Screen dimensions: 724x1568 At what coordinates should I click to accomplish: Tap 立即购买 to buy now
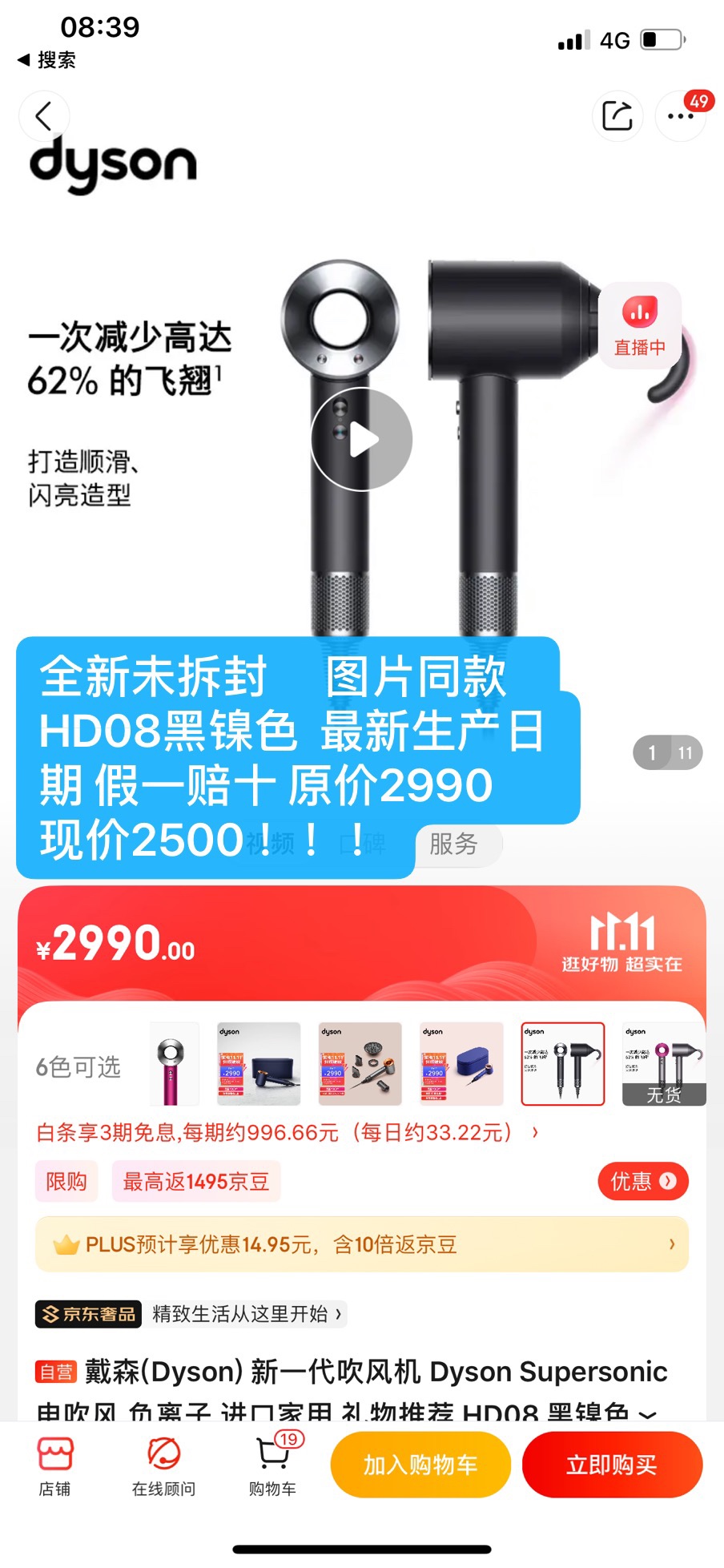click(x=612, y=1465)
